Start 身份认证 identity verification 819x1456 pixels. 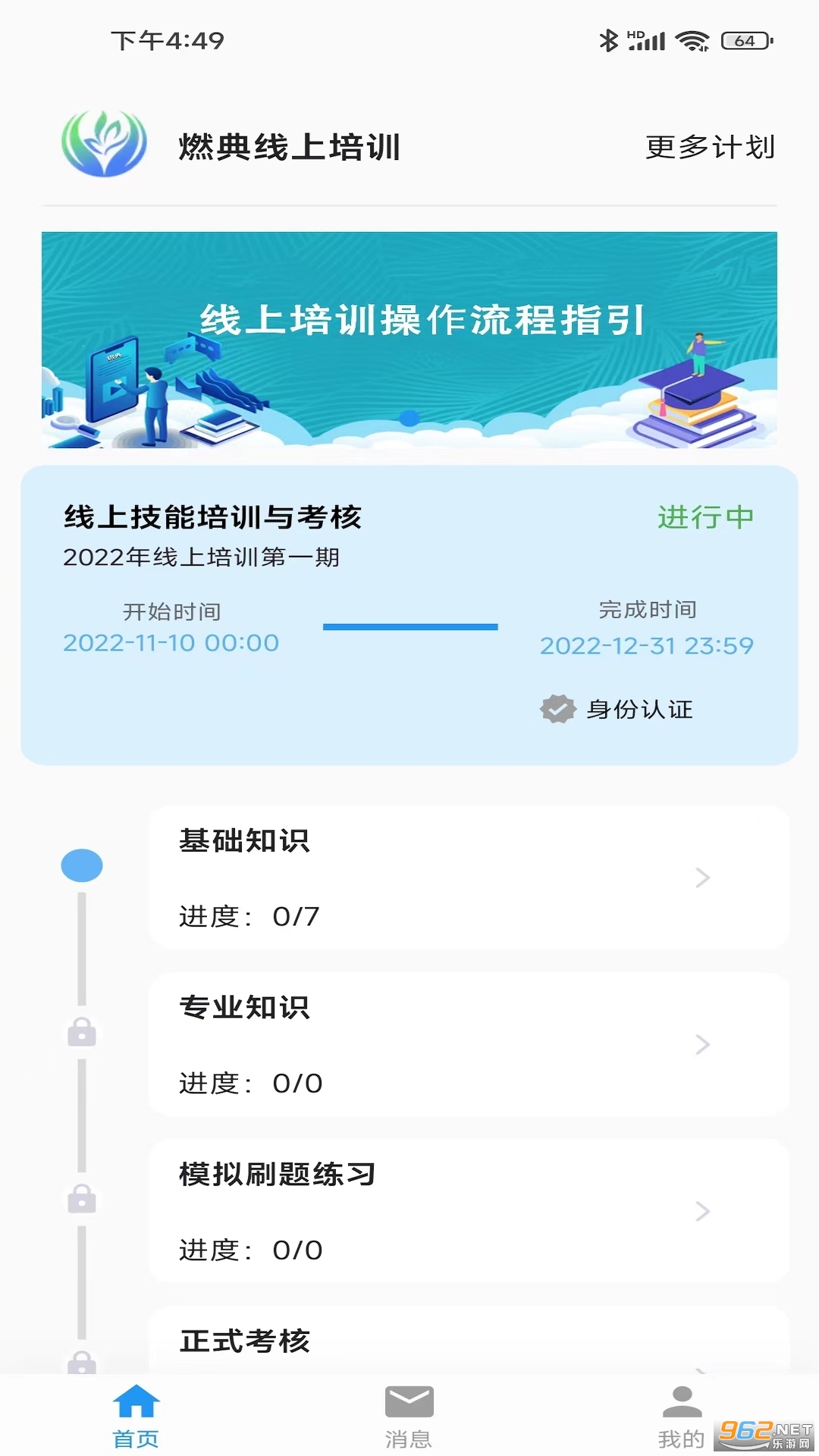click(617, 709)
